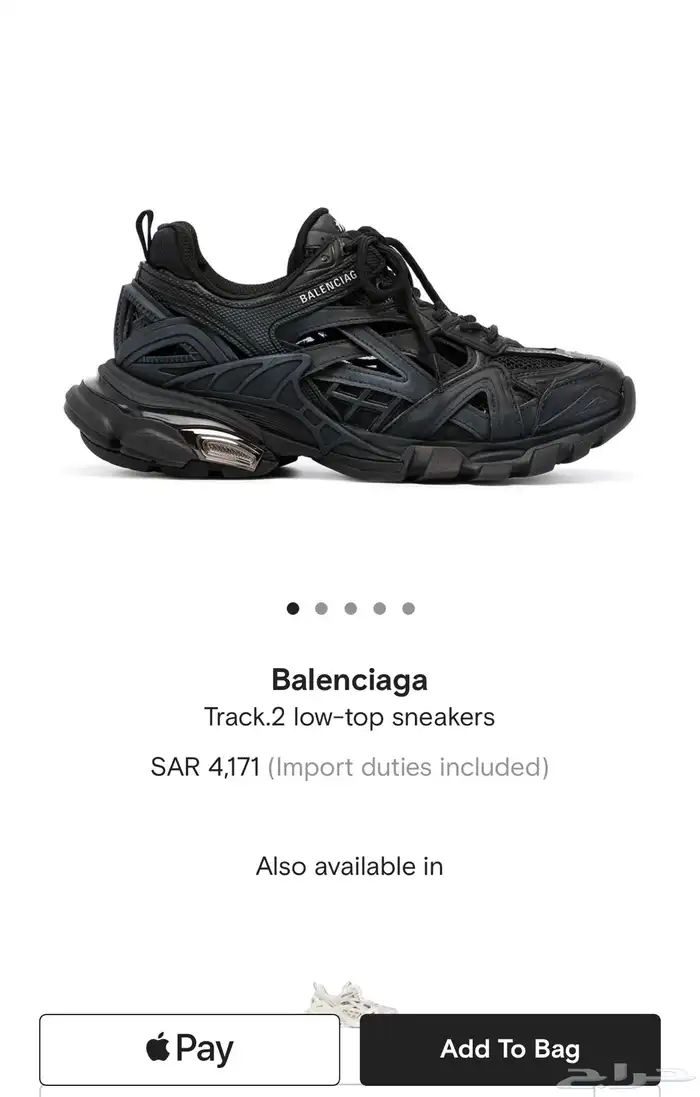This screenshot has width=700, height=1097.
Task: Buy with the Apple Pay button
Action: (x=189, y=1049)
